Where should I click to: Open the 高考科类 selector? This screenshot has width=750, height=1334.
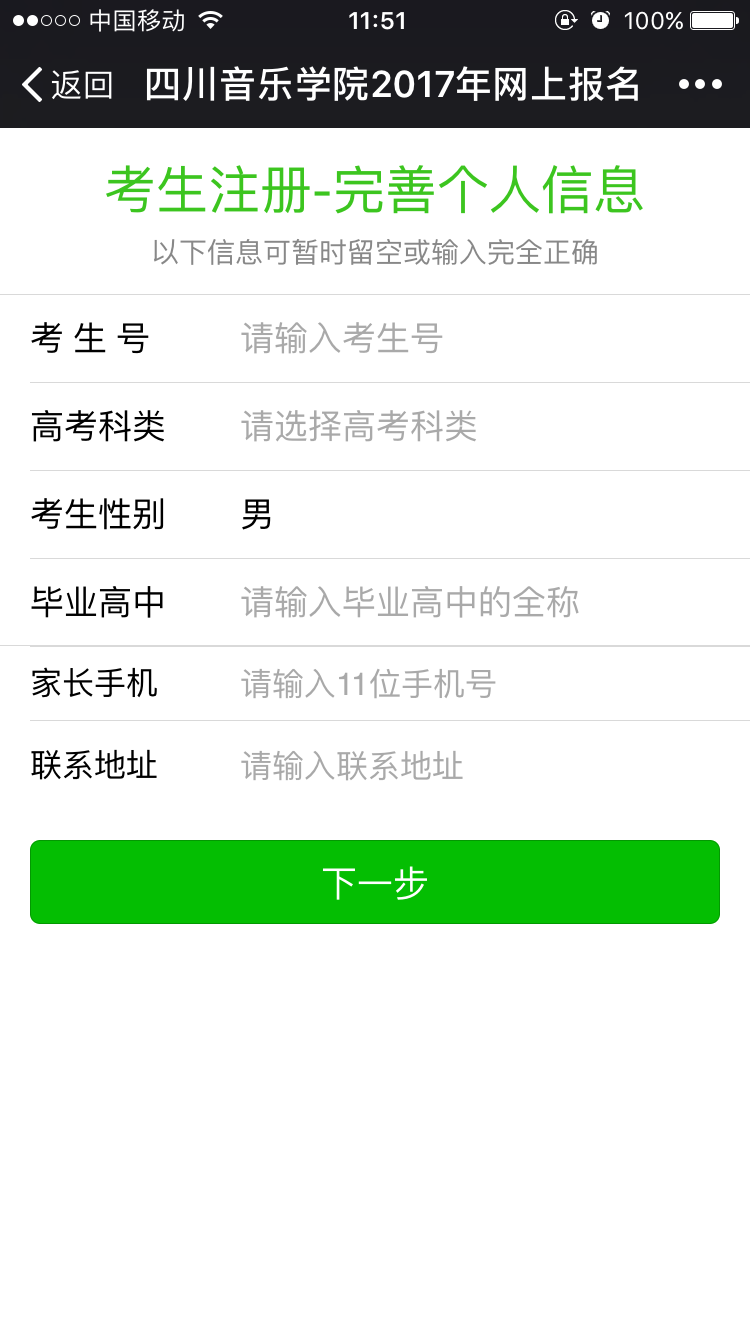point(480,427)
